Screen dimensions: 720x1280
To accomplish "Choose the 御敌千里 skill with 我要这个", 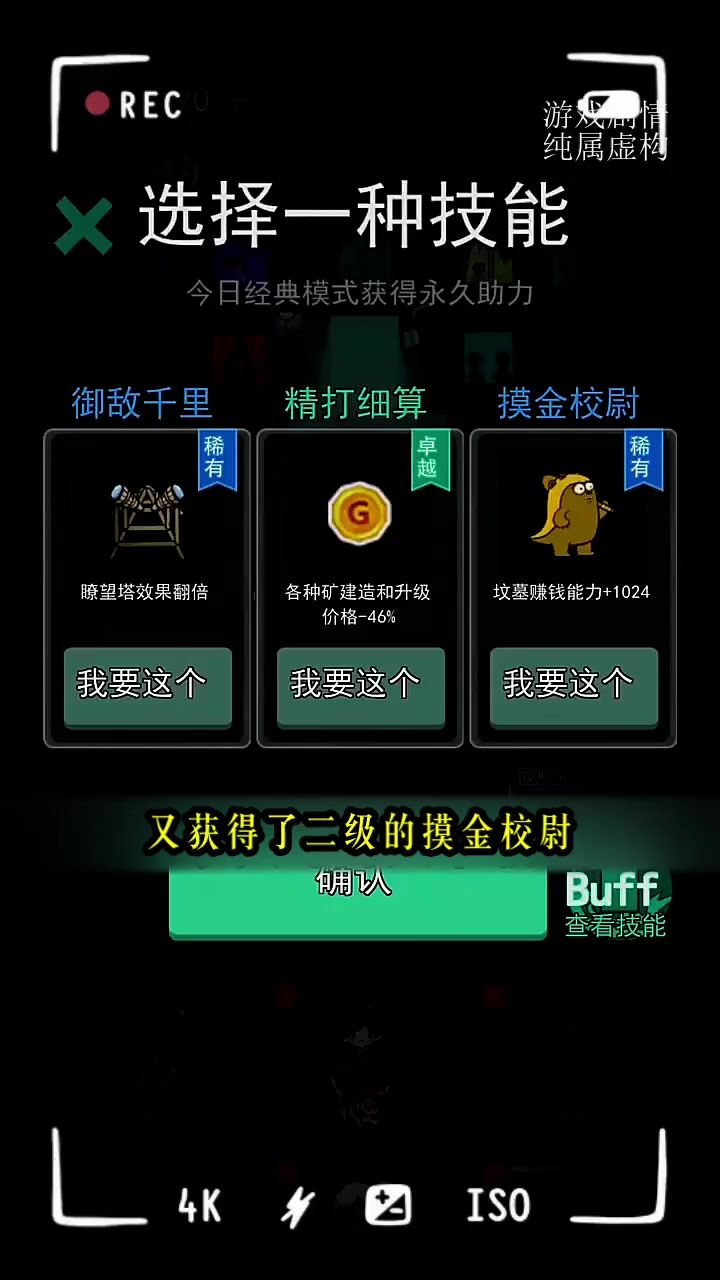I will point(148,686).
